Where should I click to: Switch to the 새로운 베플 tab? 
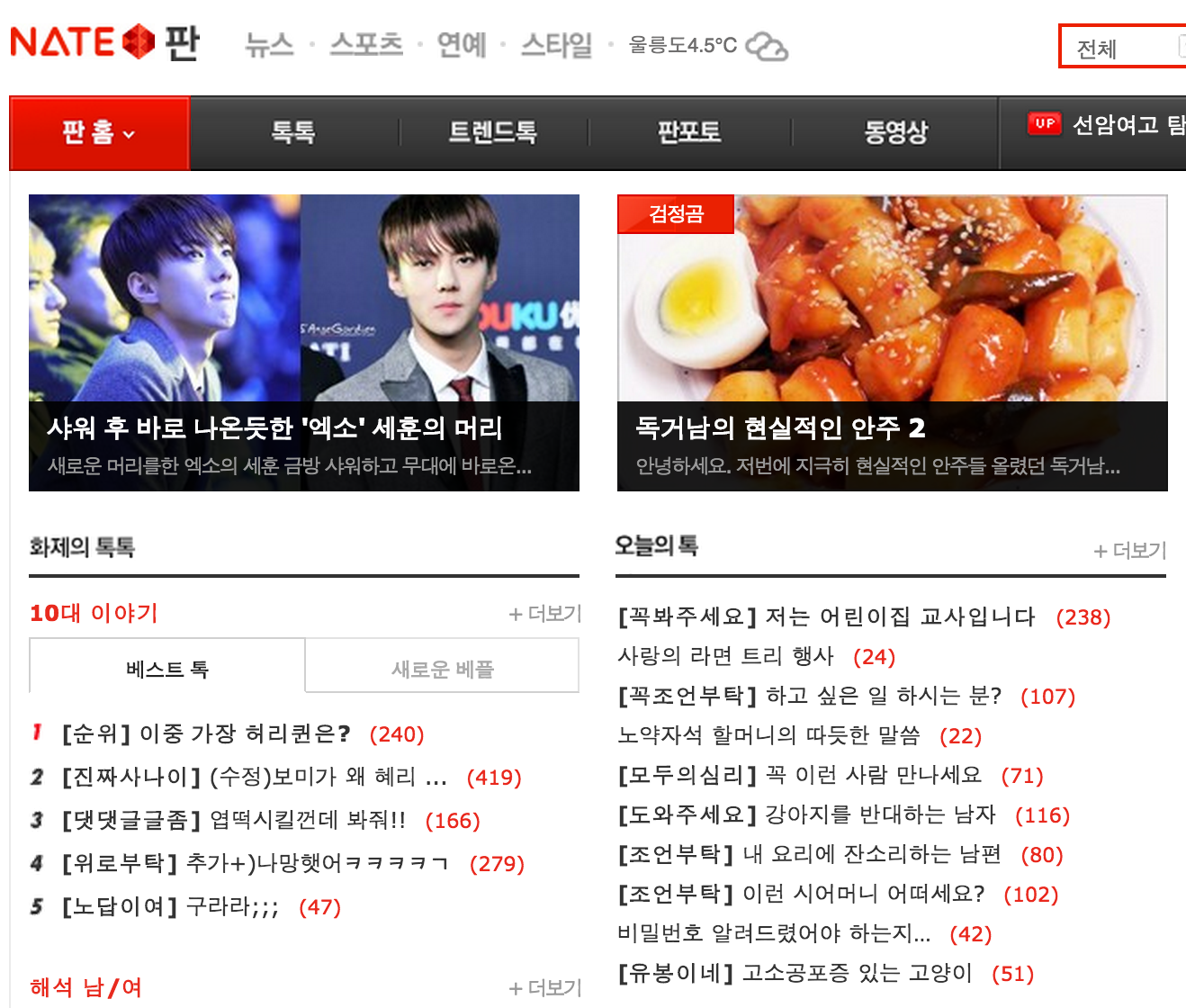tap(442, 669)
